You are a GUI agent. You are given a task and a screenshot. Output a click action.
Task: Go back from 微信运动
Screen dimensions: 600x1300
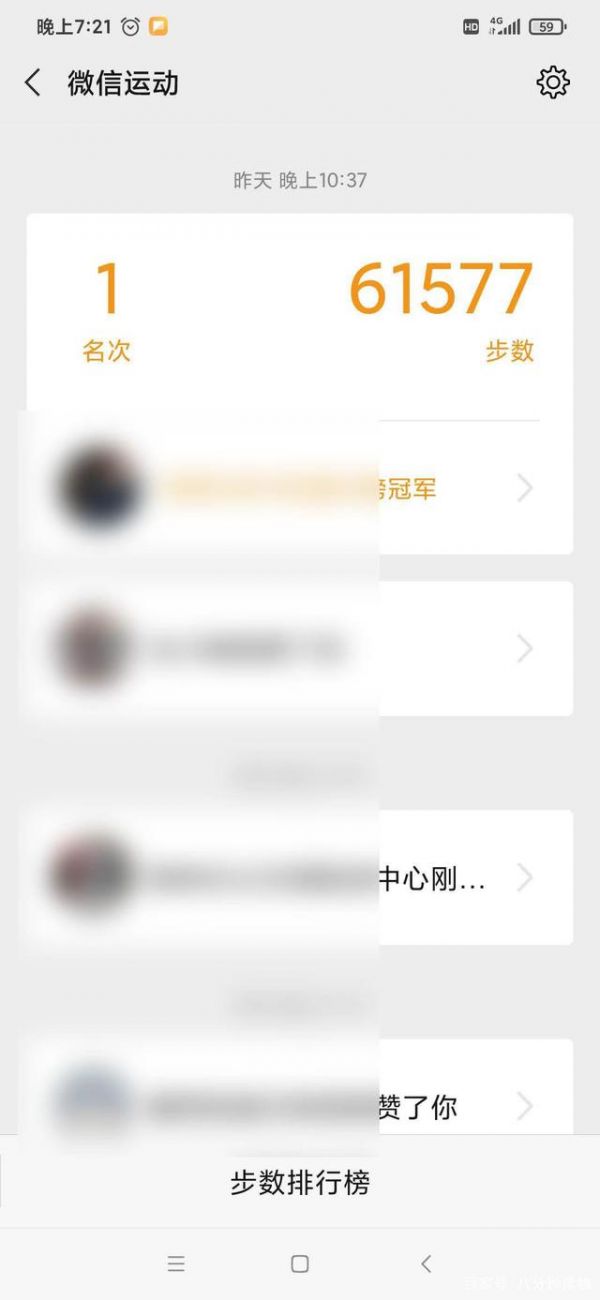tap(33, 82)
